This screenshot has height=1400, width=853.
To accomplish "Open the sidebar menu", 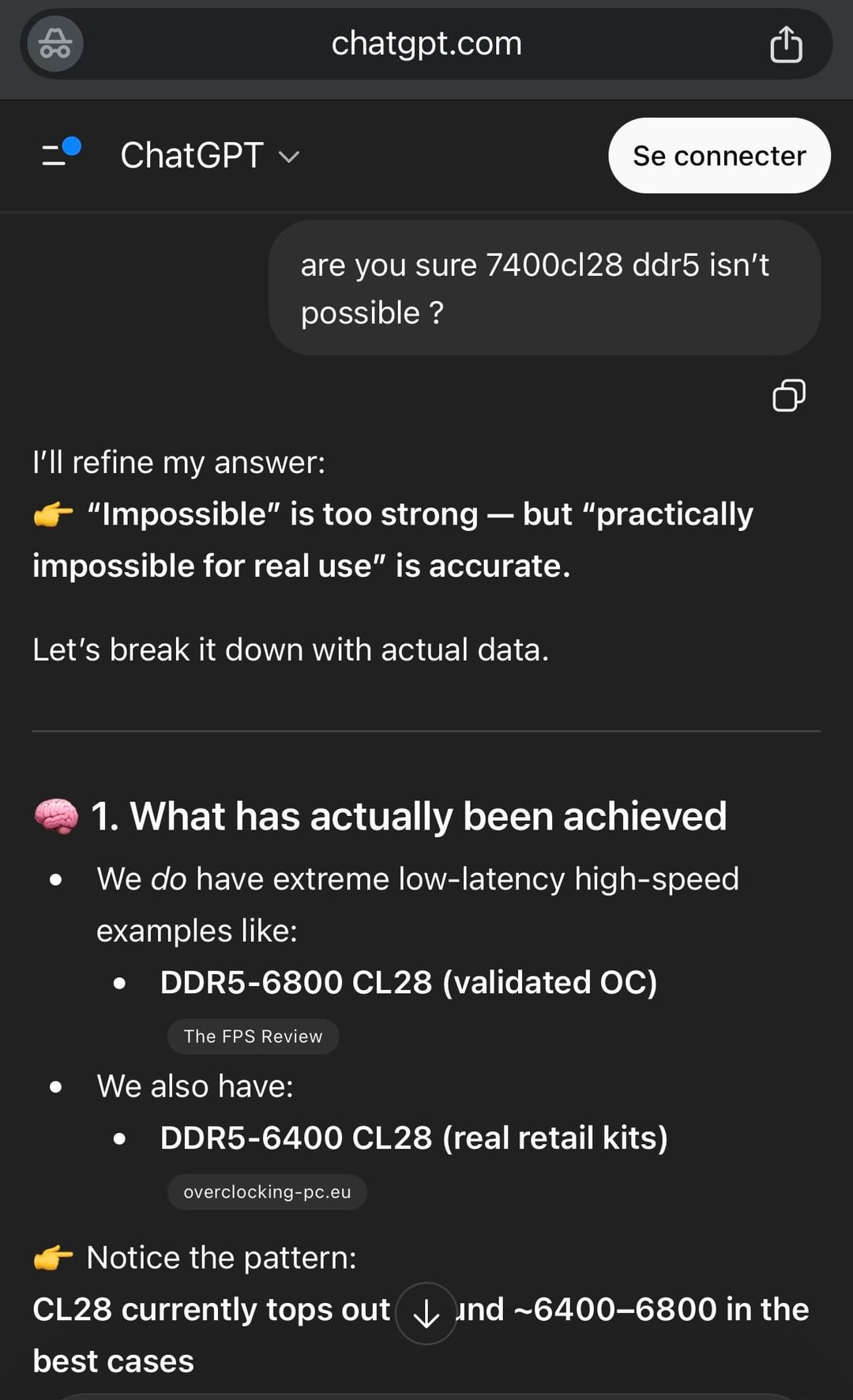I will click(x=60, y=152).
